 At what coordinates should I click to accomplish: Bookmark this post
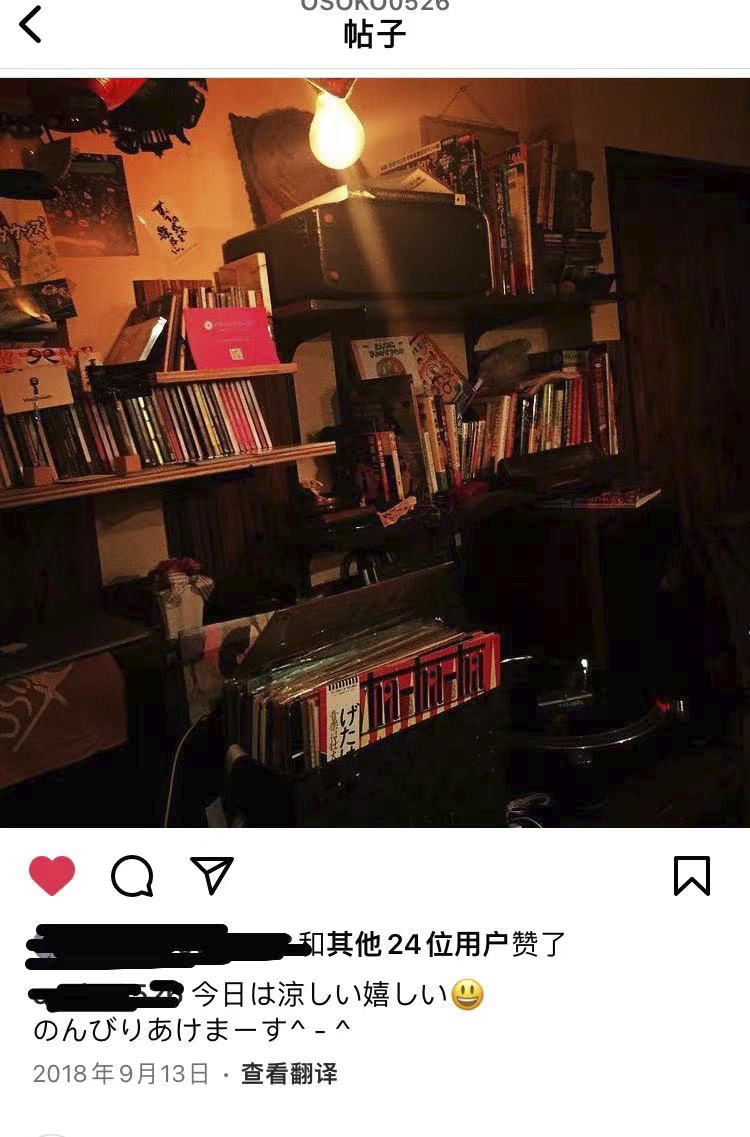click(x=691, y=876)
